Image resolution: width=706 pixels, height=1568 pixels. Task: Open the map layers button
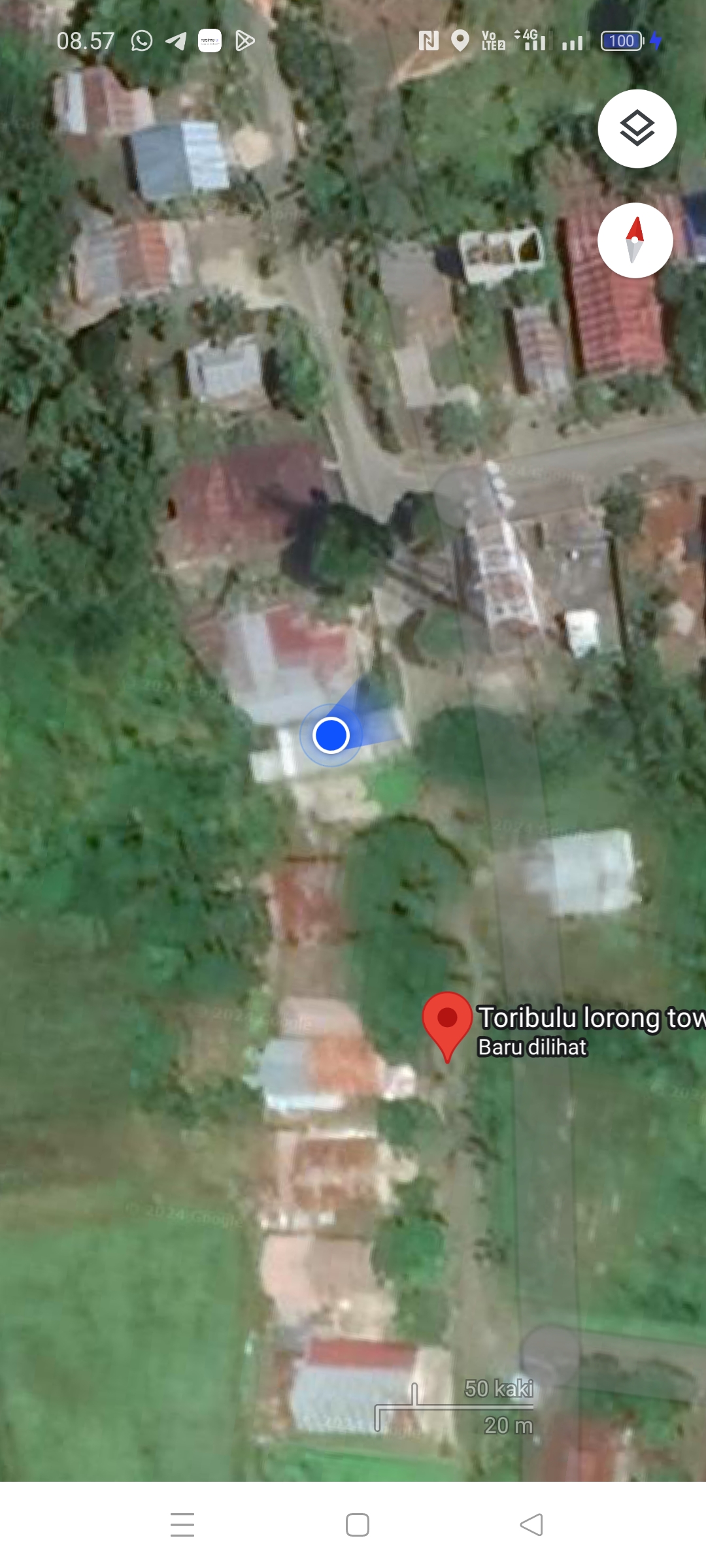(637, 129)
